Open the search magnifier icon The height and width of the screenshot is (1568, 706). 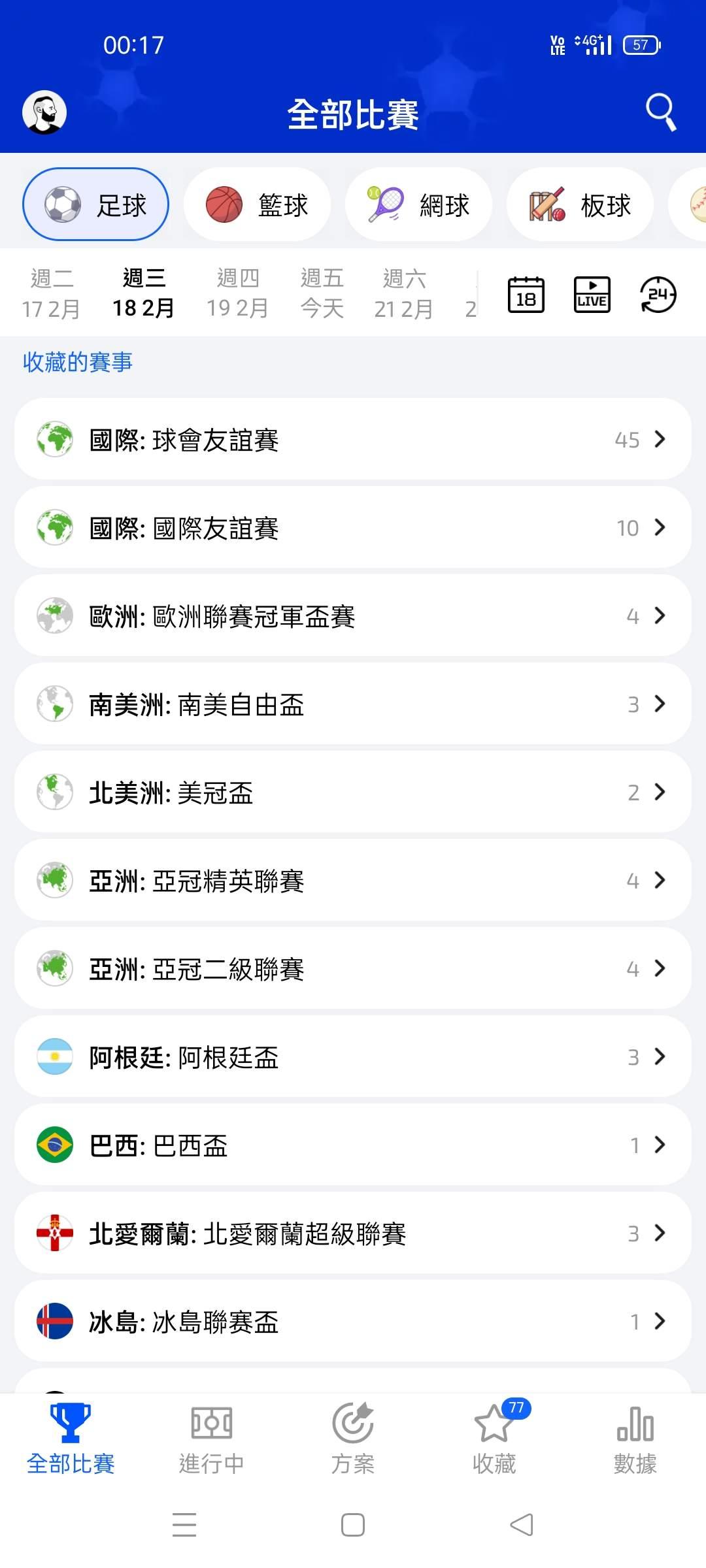(660, 112)
